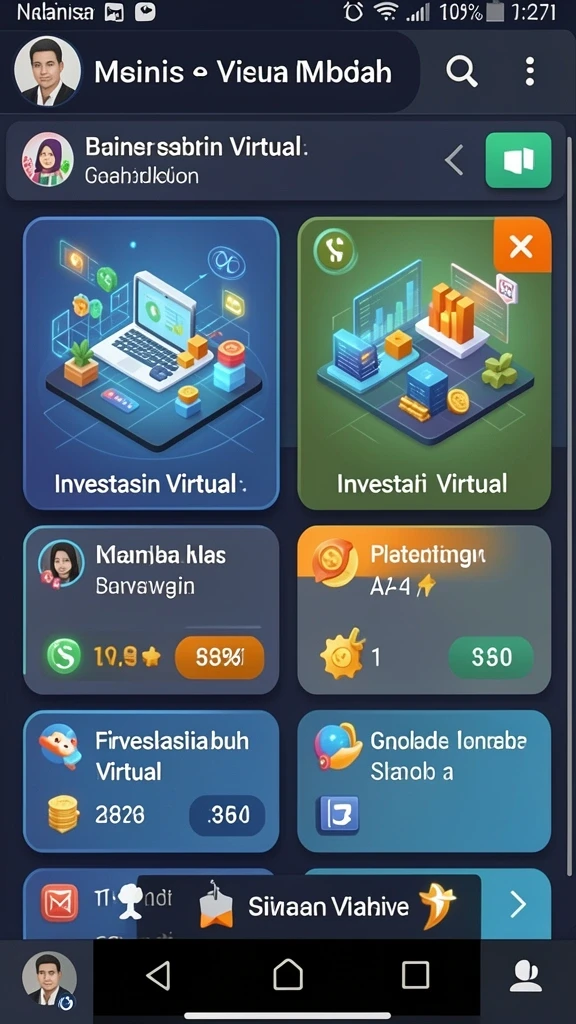Go back with the system back button
This screenshot has width=576, height=1024.
(x=158, y=975)
